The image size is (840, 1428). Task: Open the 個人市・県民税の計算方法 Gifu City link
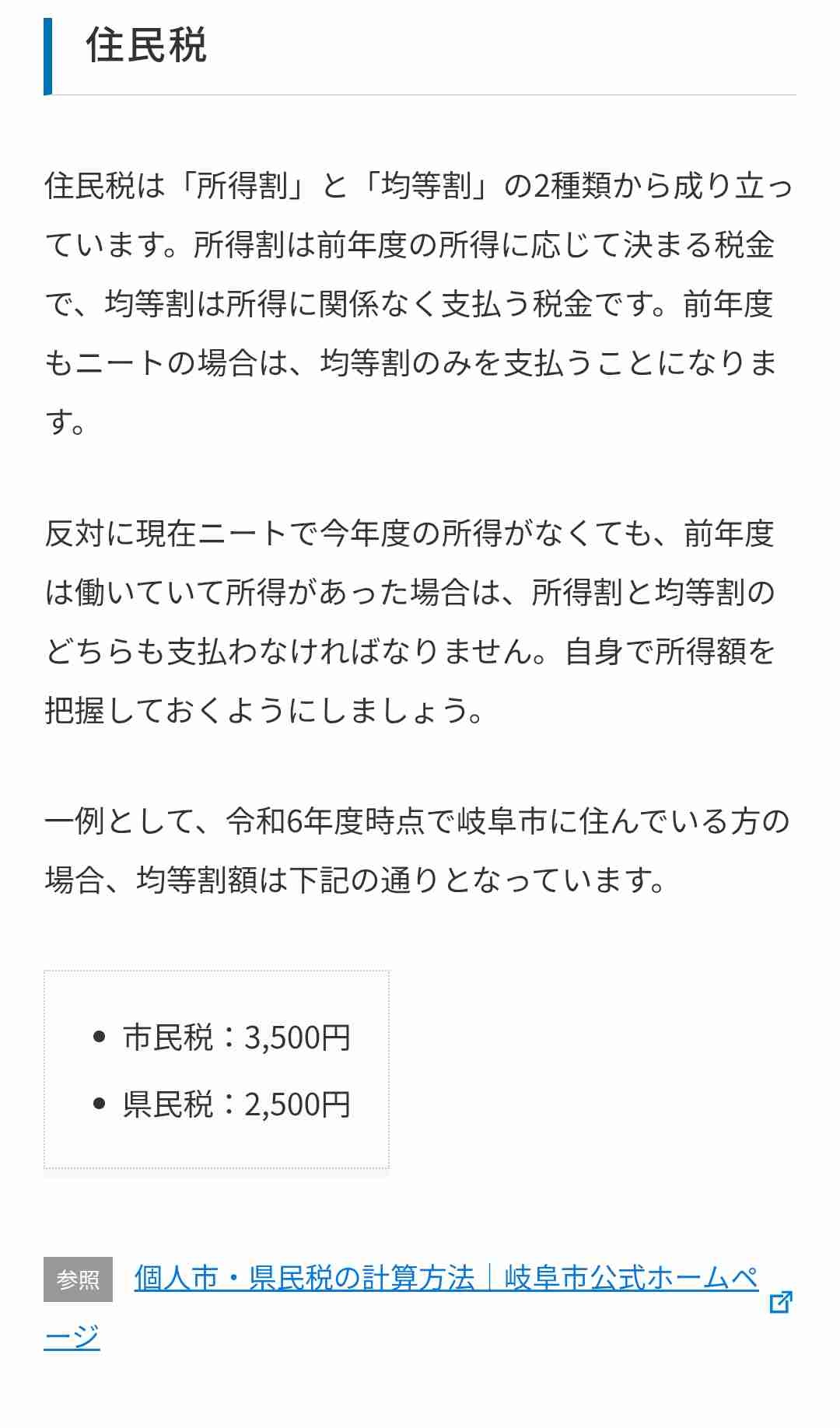446,1279
